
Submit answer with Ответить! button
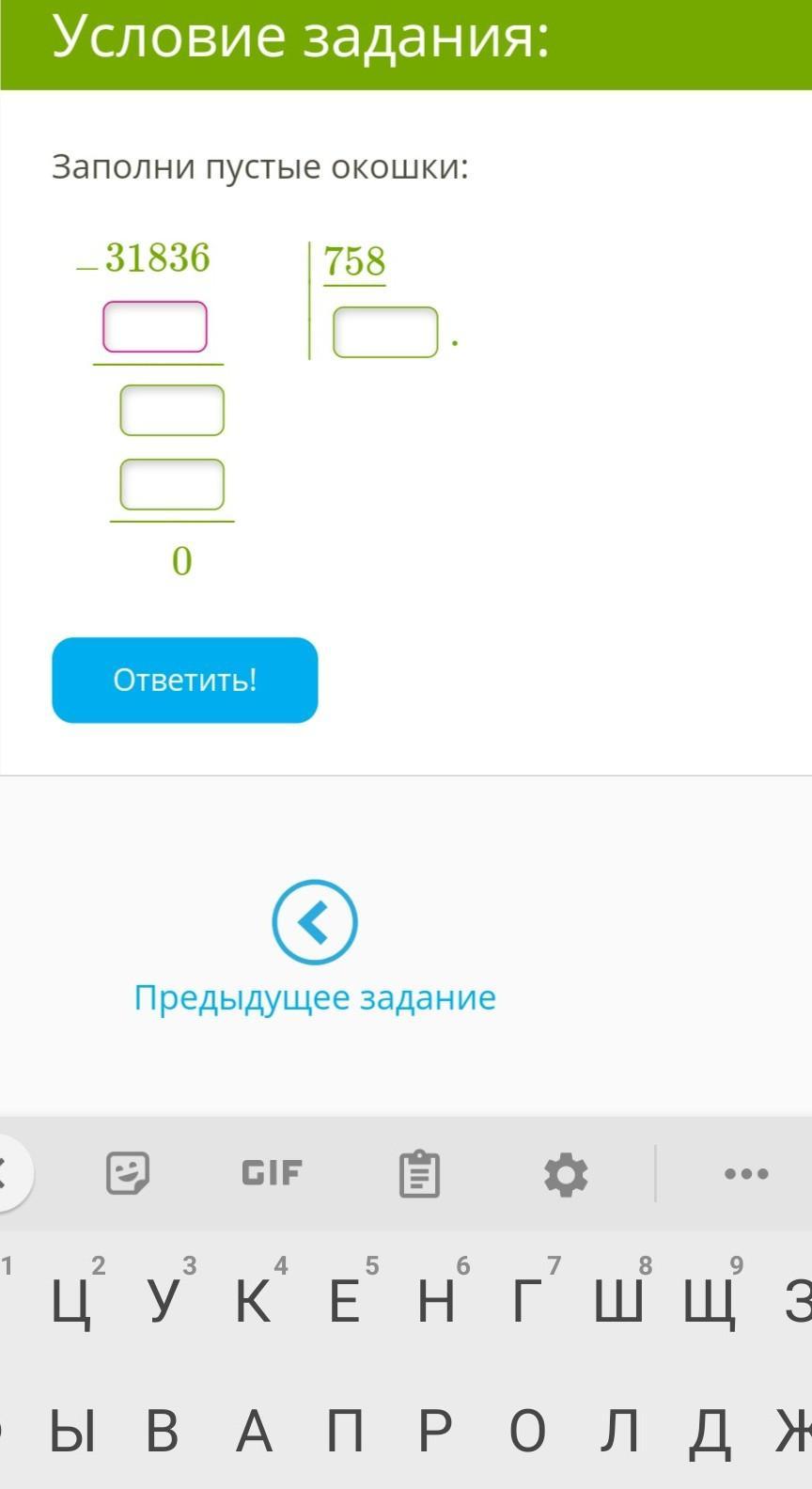(185, 680)
